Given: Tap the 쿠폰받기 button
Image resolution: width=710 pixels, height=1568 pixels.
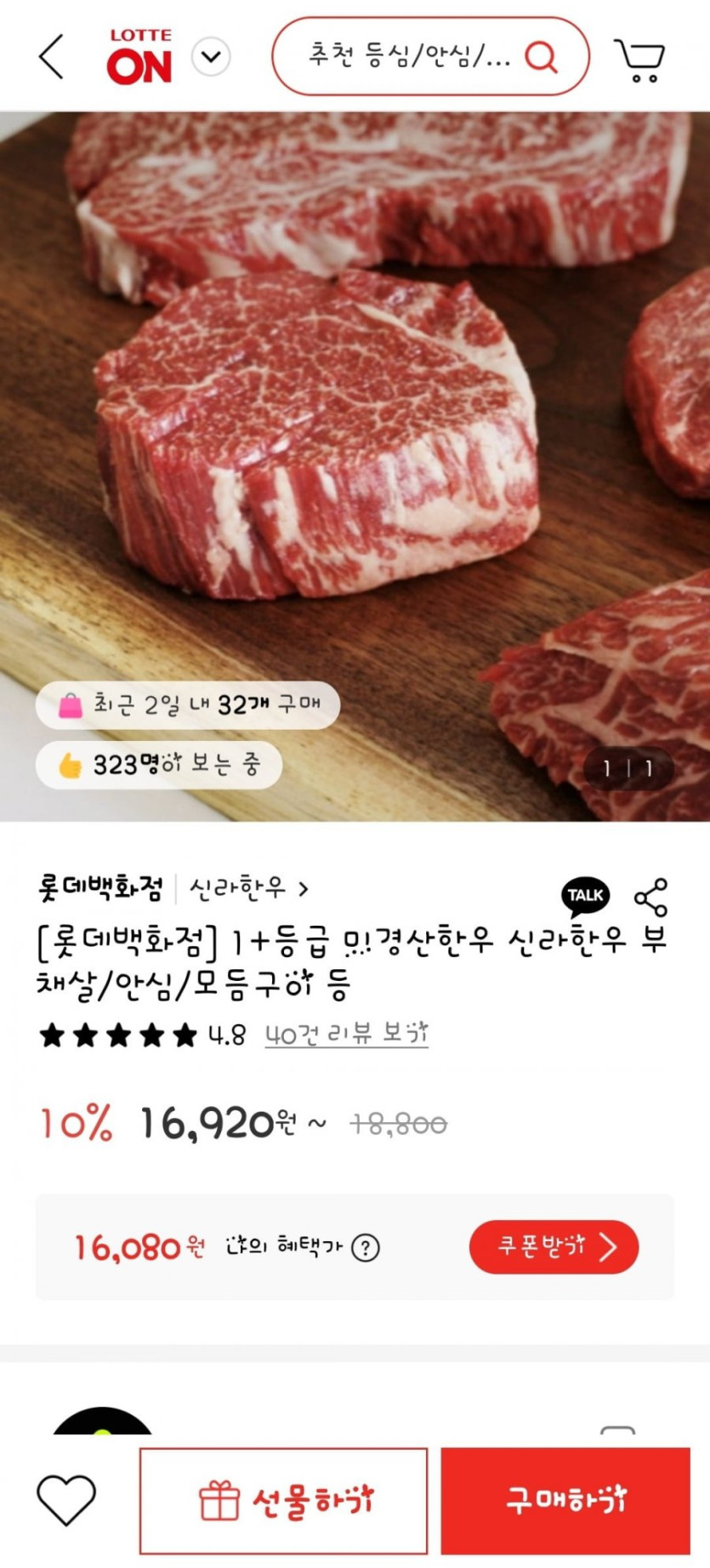Looking at the screenshot, I should point(554,1247).
